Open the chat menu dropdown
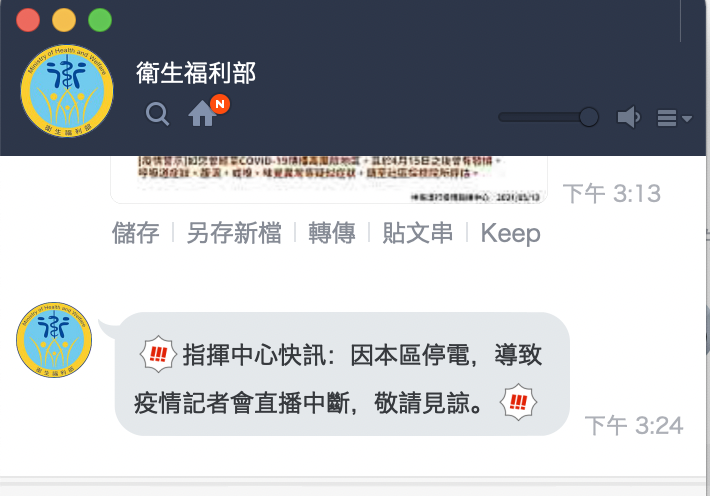Screen dimensions: 710x496 click(674, 118)
